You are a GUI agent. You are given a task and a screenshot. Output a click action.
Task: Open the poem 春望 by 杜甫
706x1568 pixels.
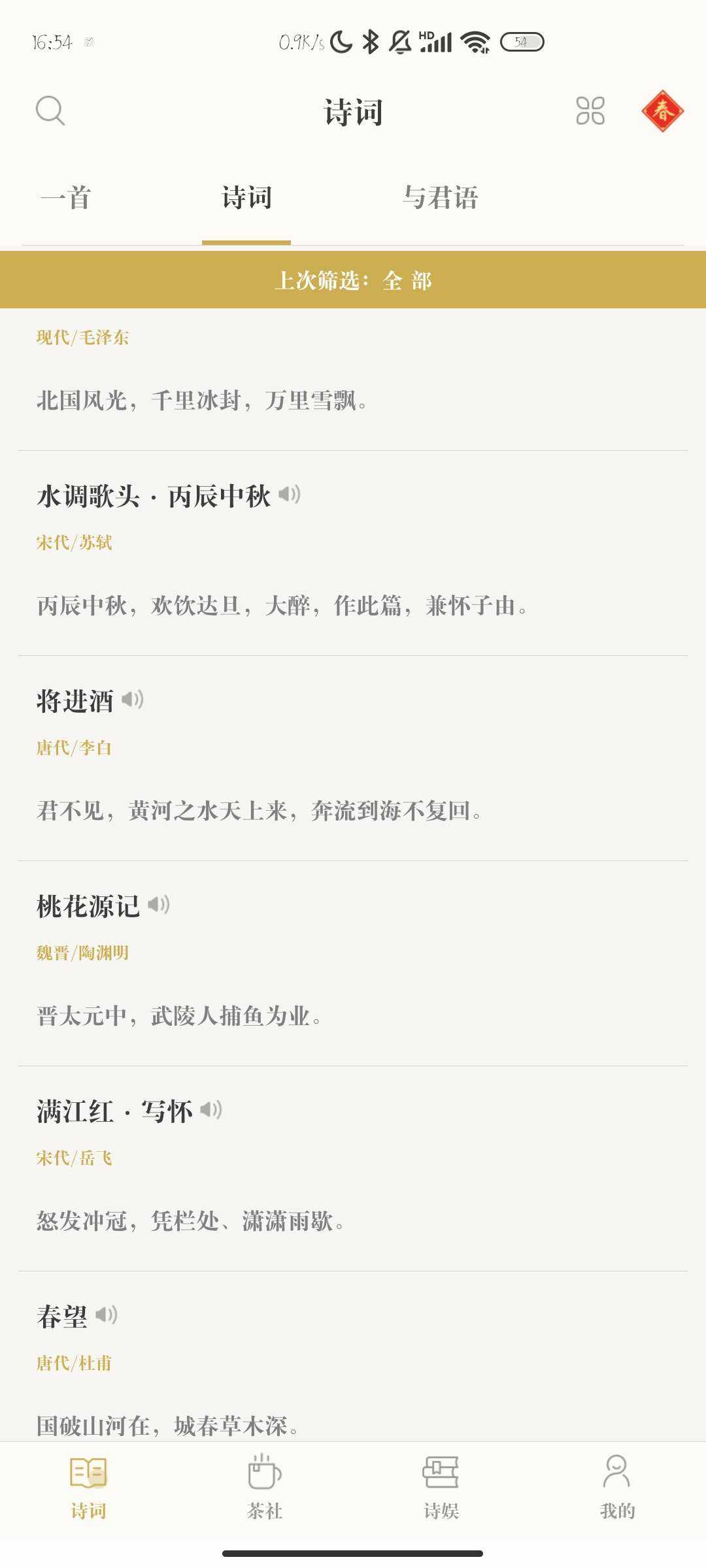tap(353, 1356)
